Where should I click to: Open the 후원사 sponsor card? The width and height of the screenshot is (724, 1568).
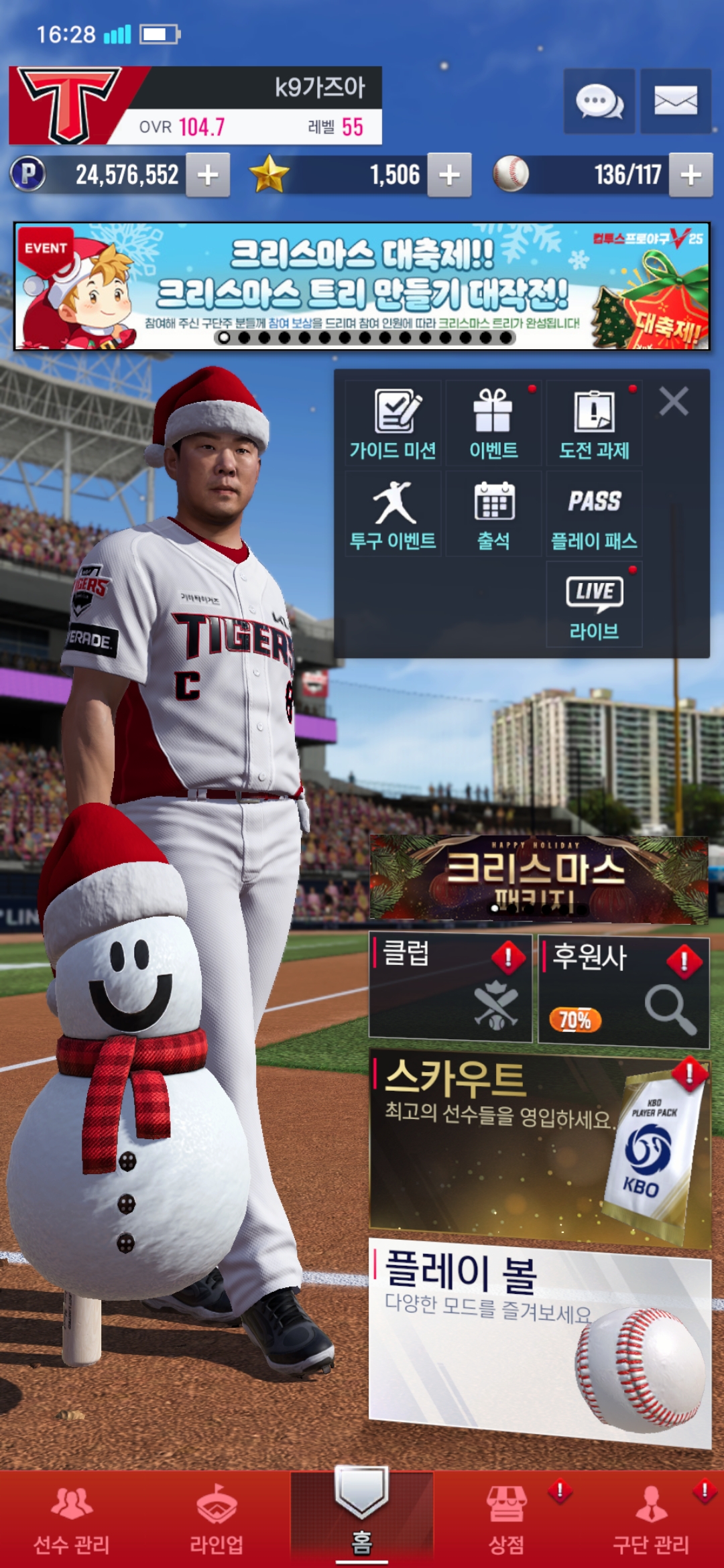(623, 992)
